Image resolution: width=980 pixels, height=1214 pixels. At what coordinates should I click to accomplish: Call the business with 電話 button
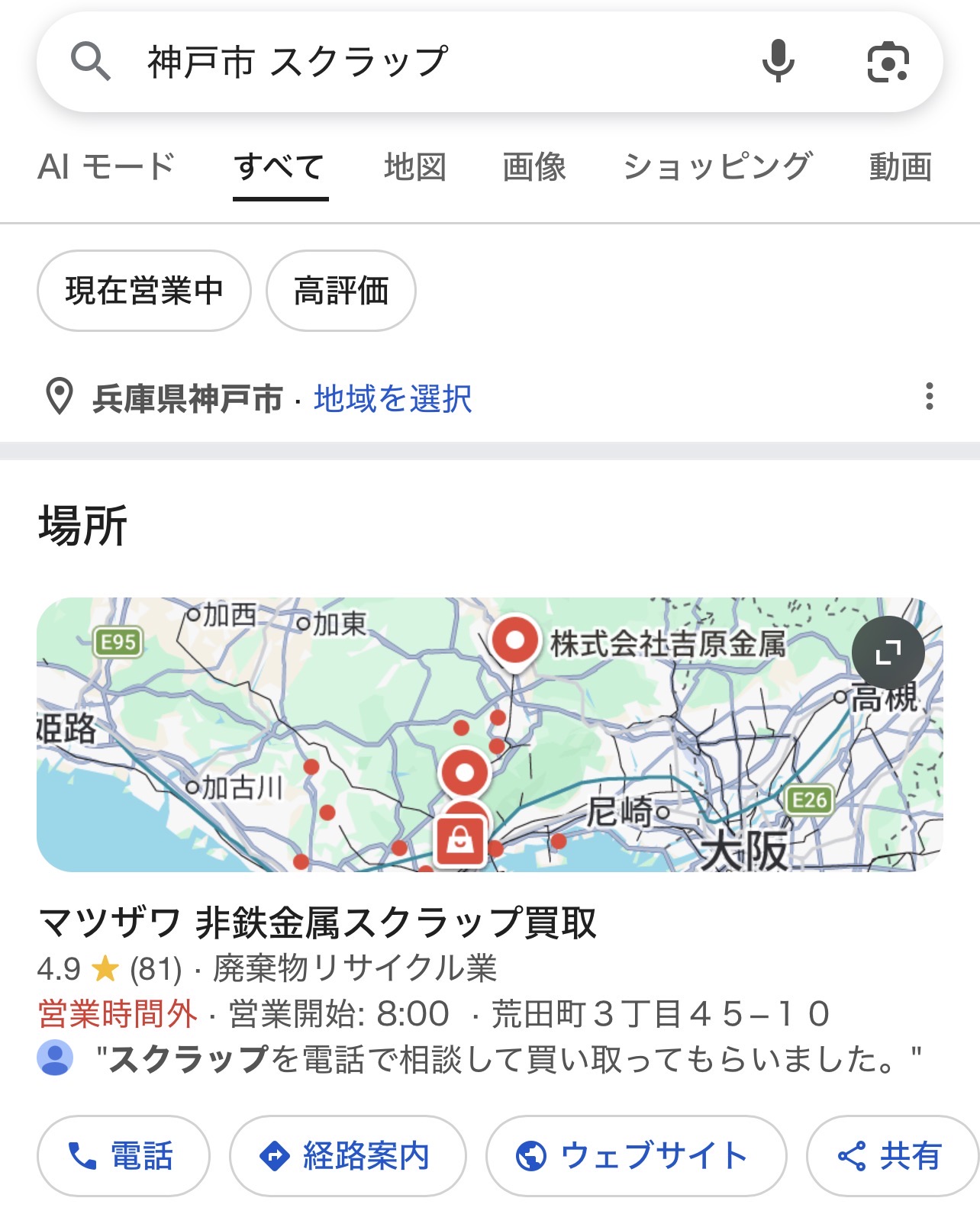[x=123, y=1156]
